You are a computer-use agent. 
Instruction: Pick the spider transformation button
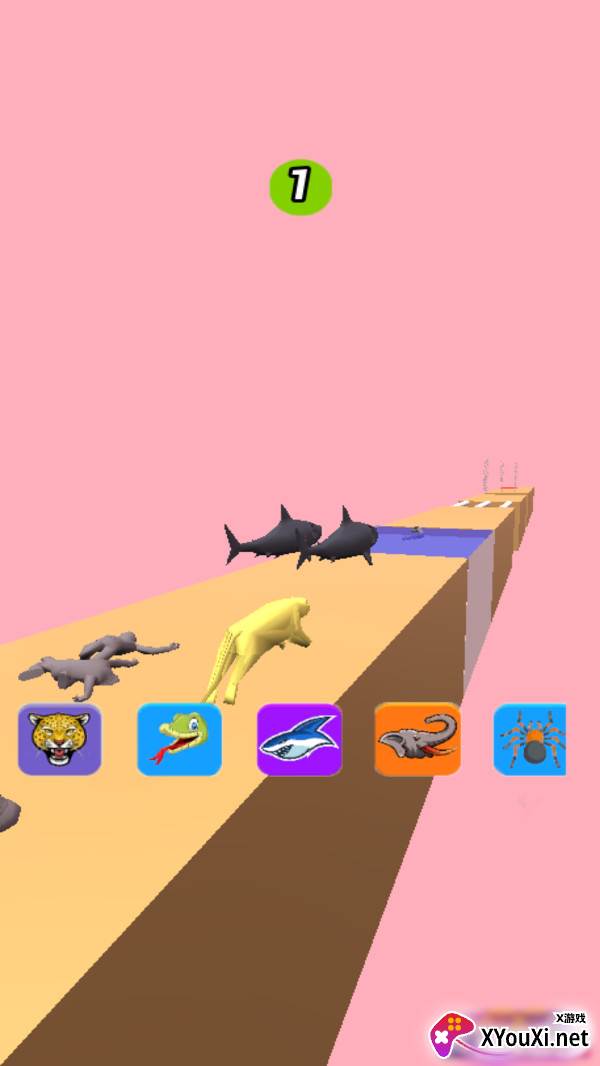point(530,739)
